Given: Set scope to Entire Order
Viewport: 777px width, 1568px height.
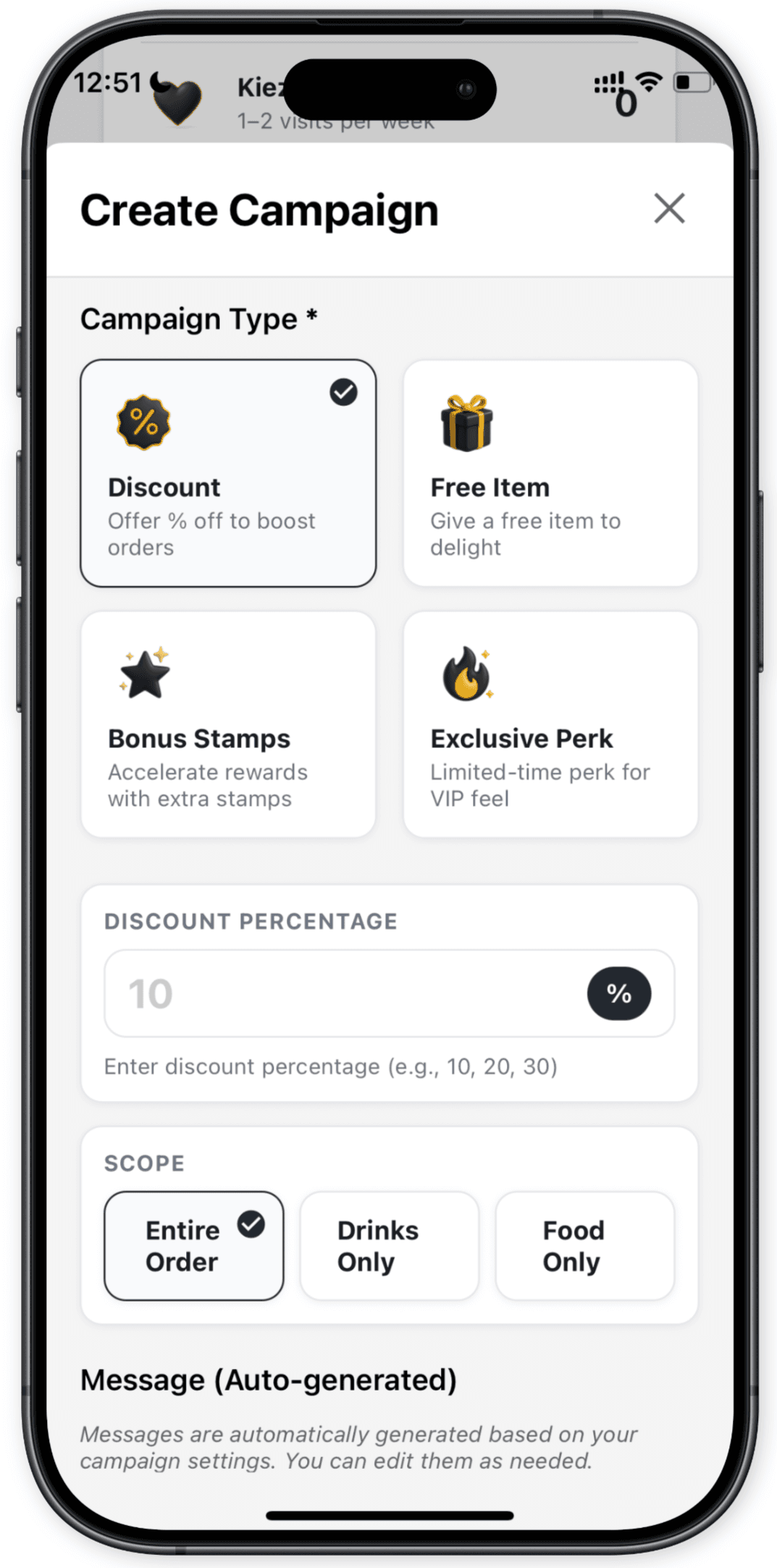Looking at the screenshot, I should pos(193,1246).
